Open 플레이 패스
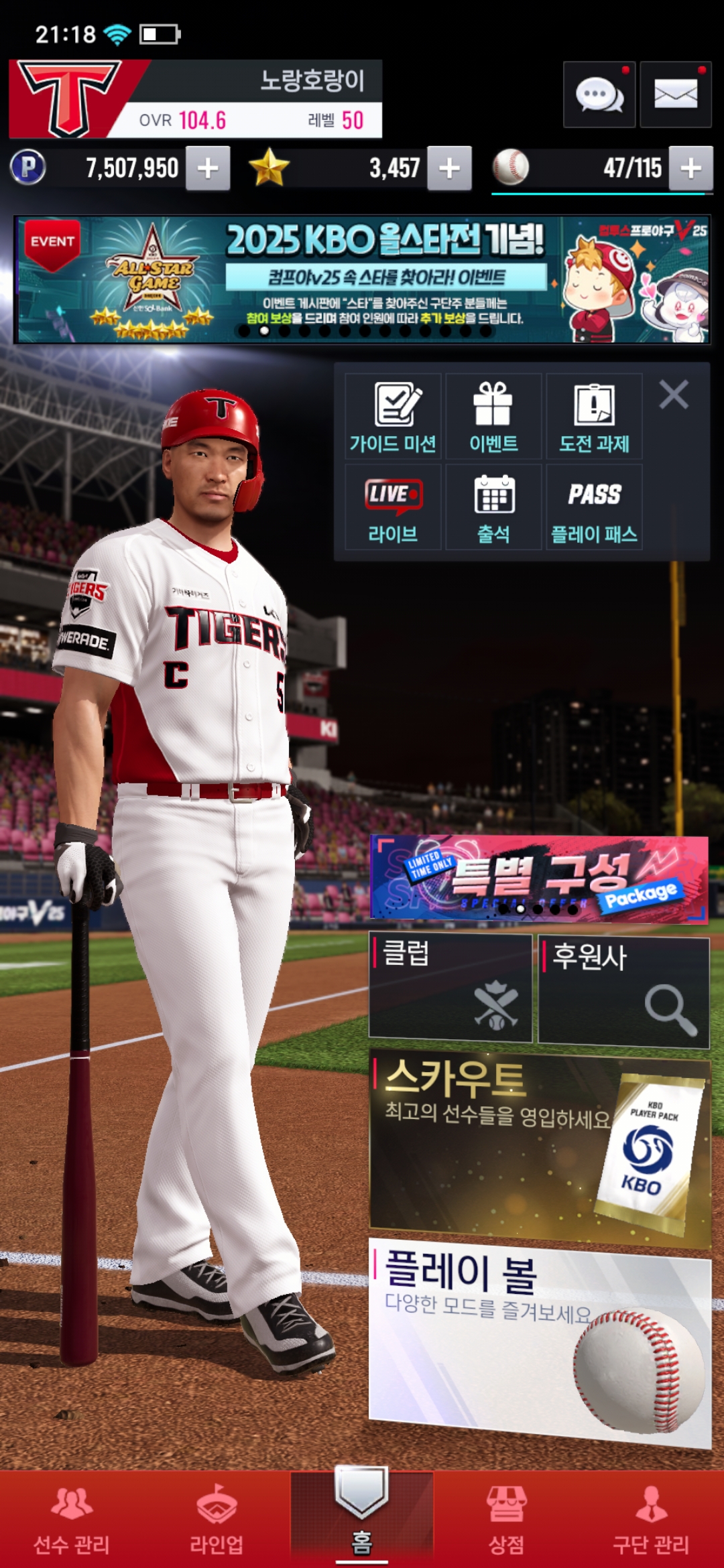Screen dimensions: 724x1568 tap(594, 508)
